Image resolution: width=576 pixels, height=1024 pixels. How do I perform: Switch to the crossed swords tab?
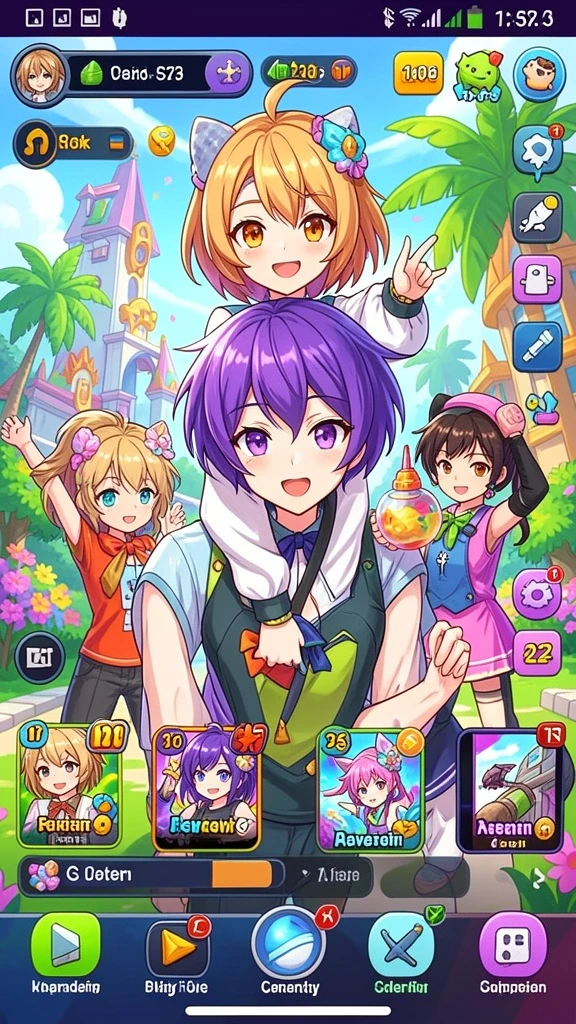400,945
